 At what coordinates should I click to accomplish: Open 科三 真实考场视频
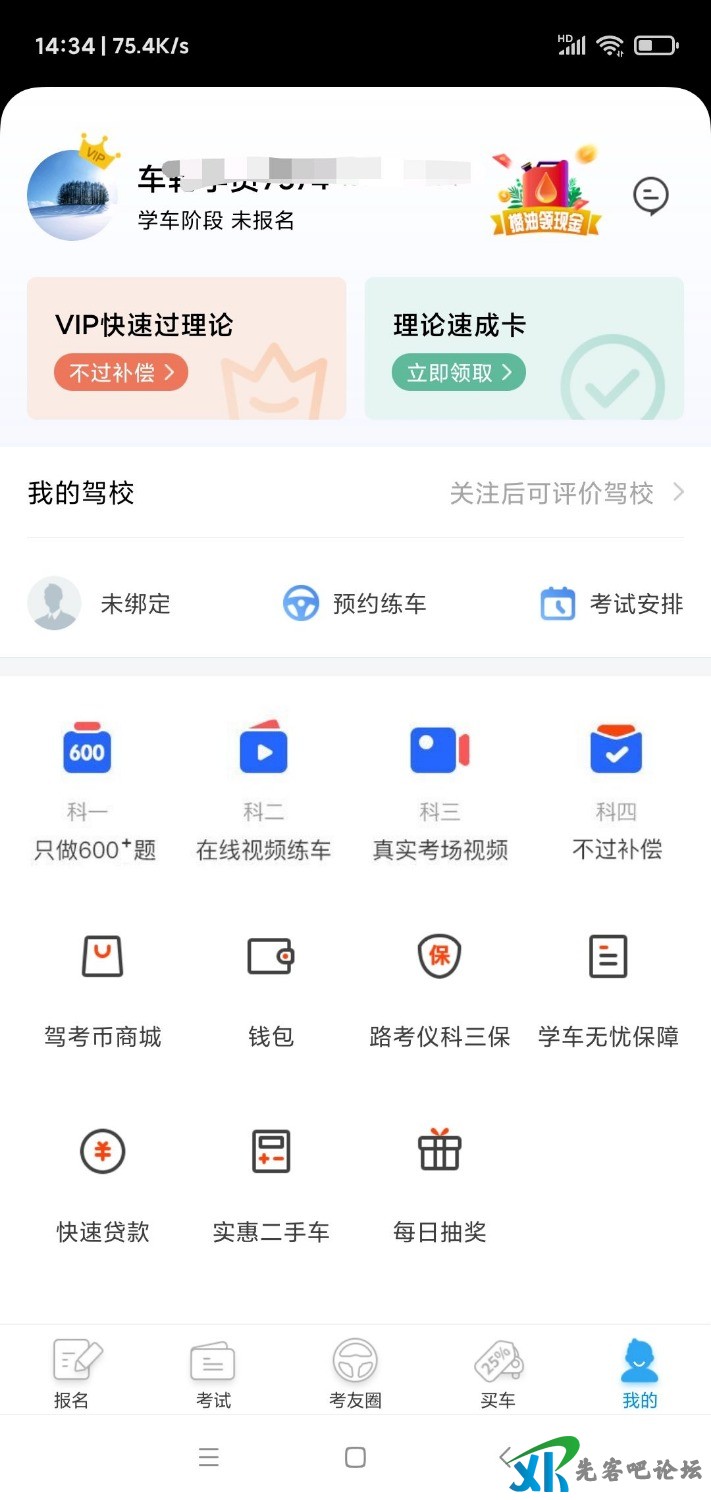[x=440, y=790]
